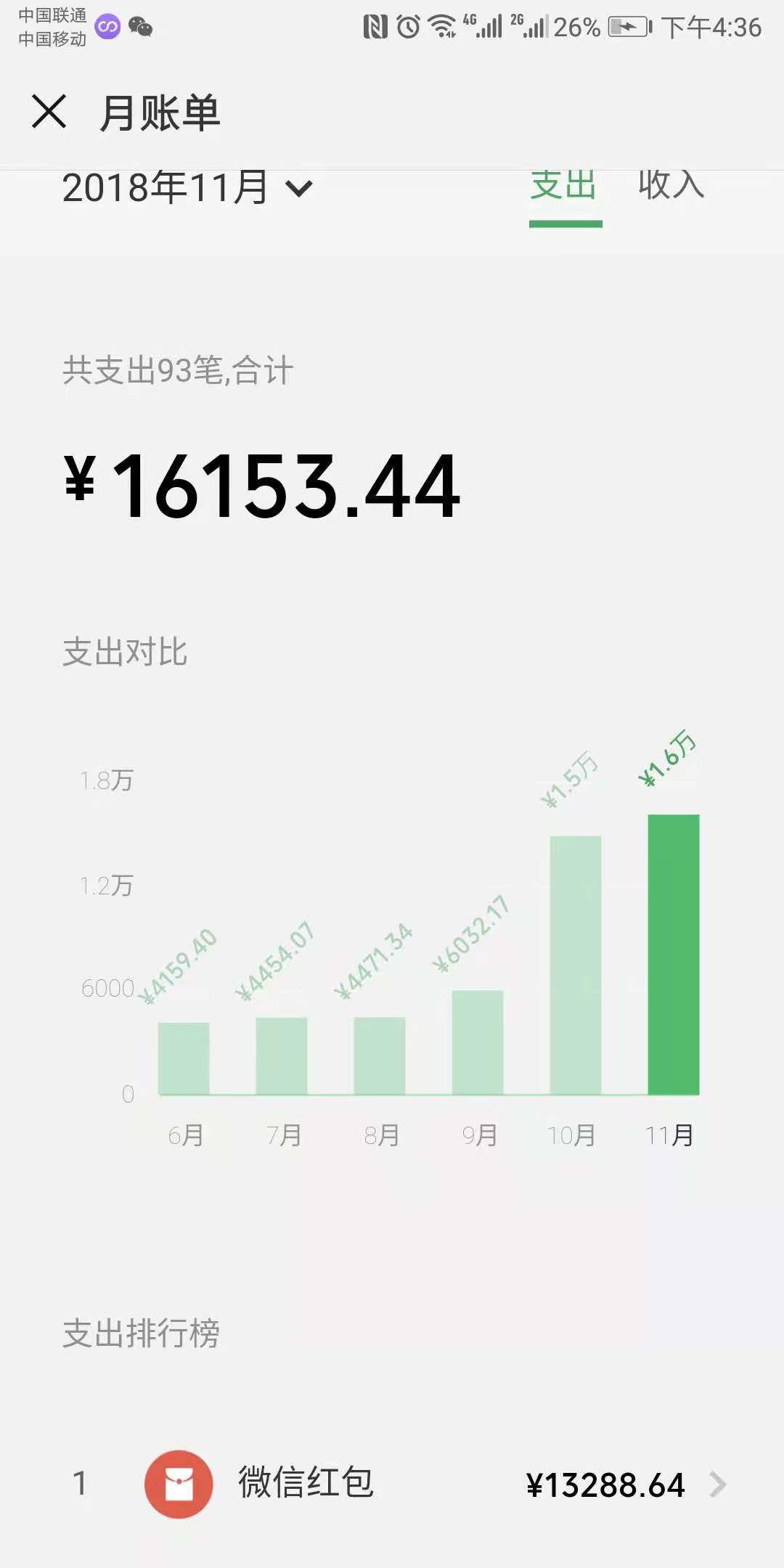Switch to the 收入 tab
Screen dimensions: 784x1568
click(671, 185)
